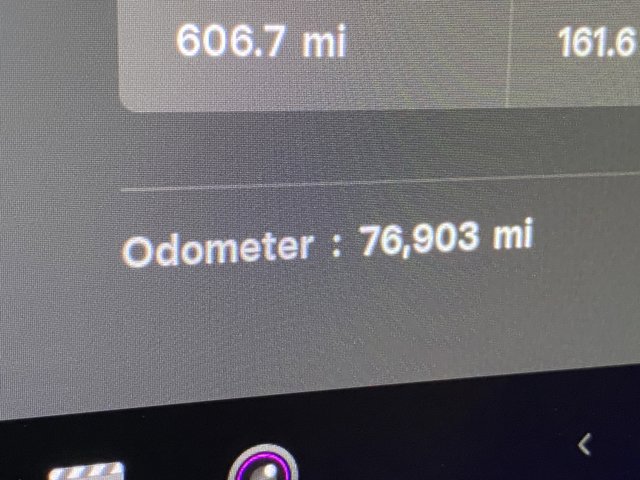Open the Theater clapperboard app
640x480 pixels.
(x=87, y=470)
